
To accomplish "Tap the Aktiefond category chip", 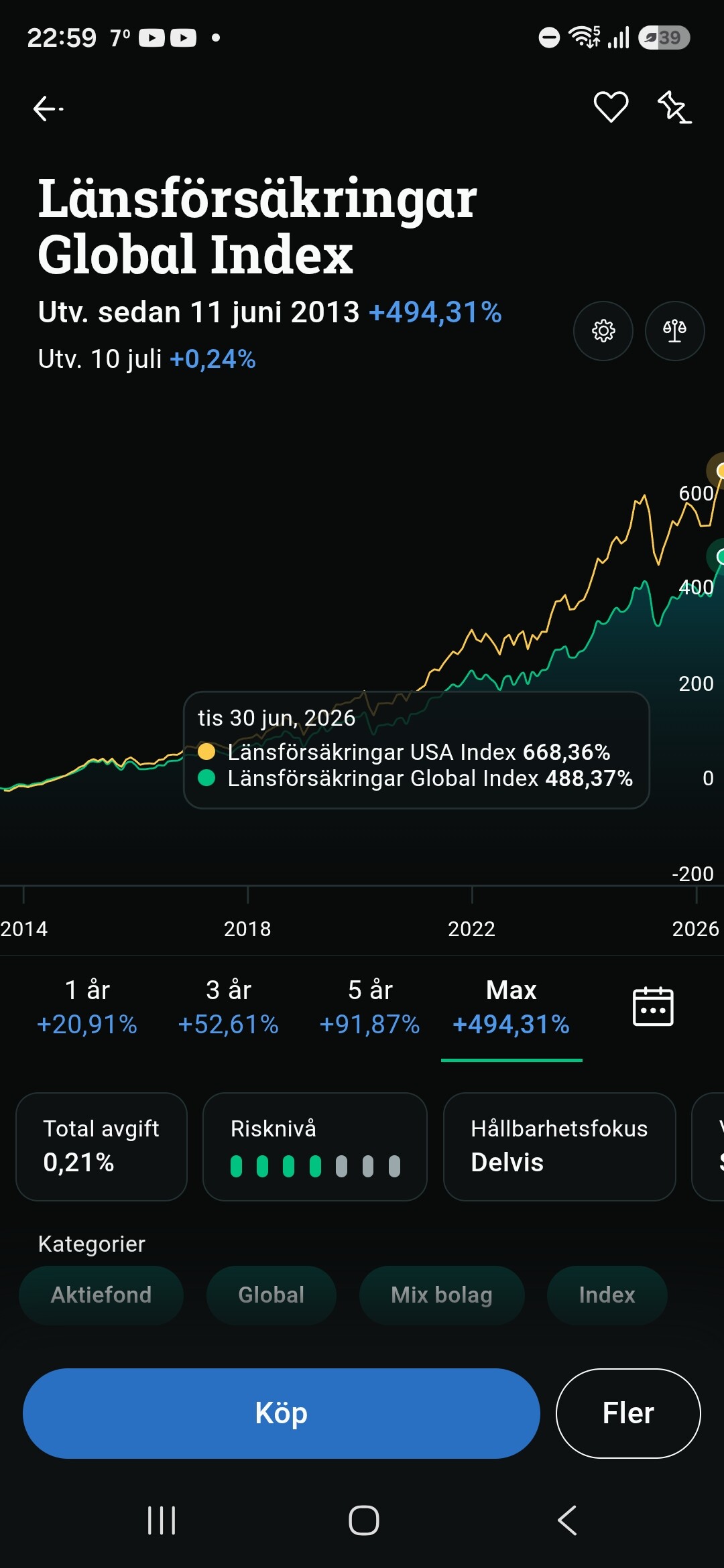I will [x=101, y=1295].
